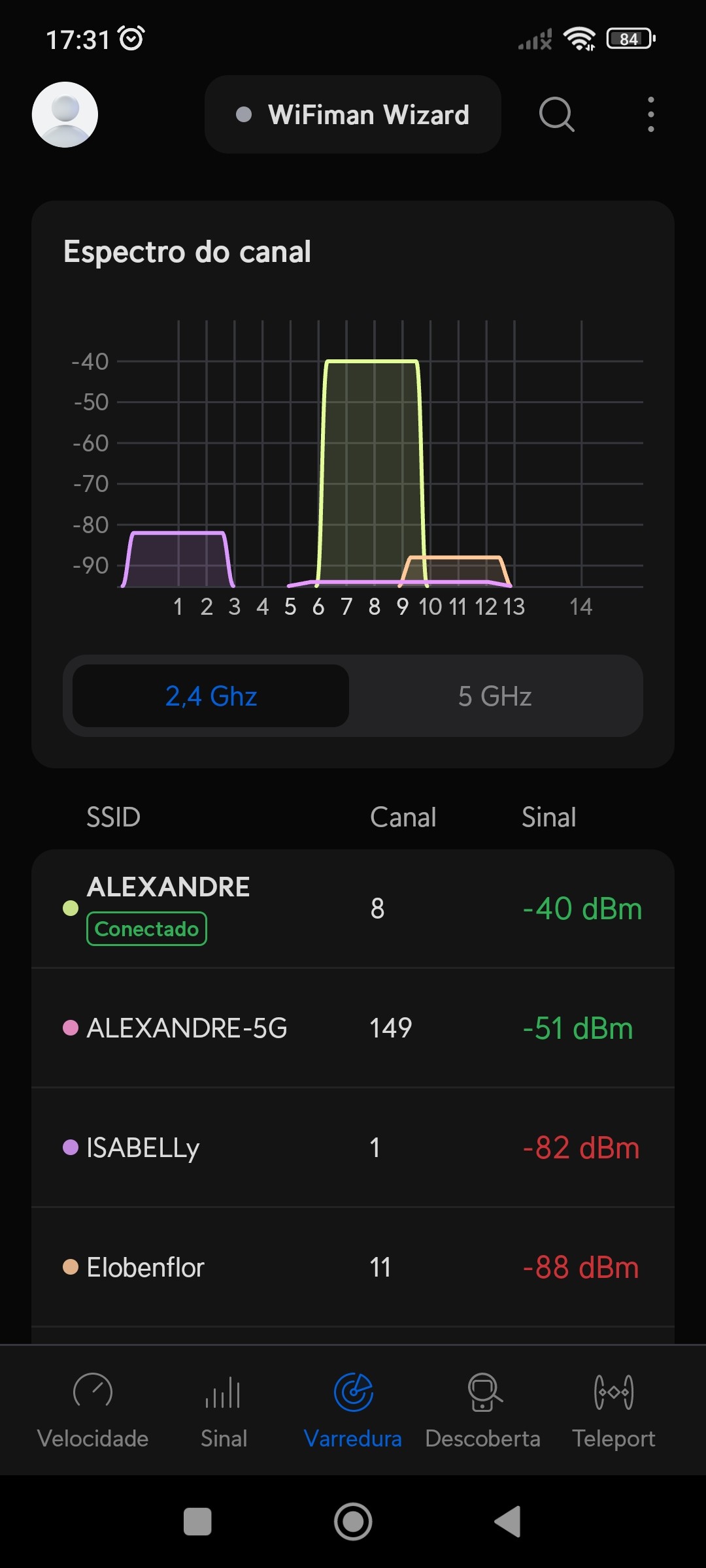The height and width of the screenshot is (1568, 706).
Task: Return to the system home screen
Action: (353, 1522)
